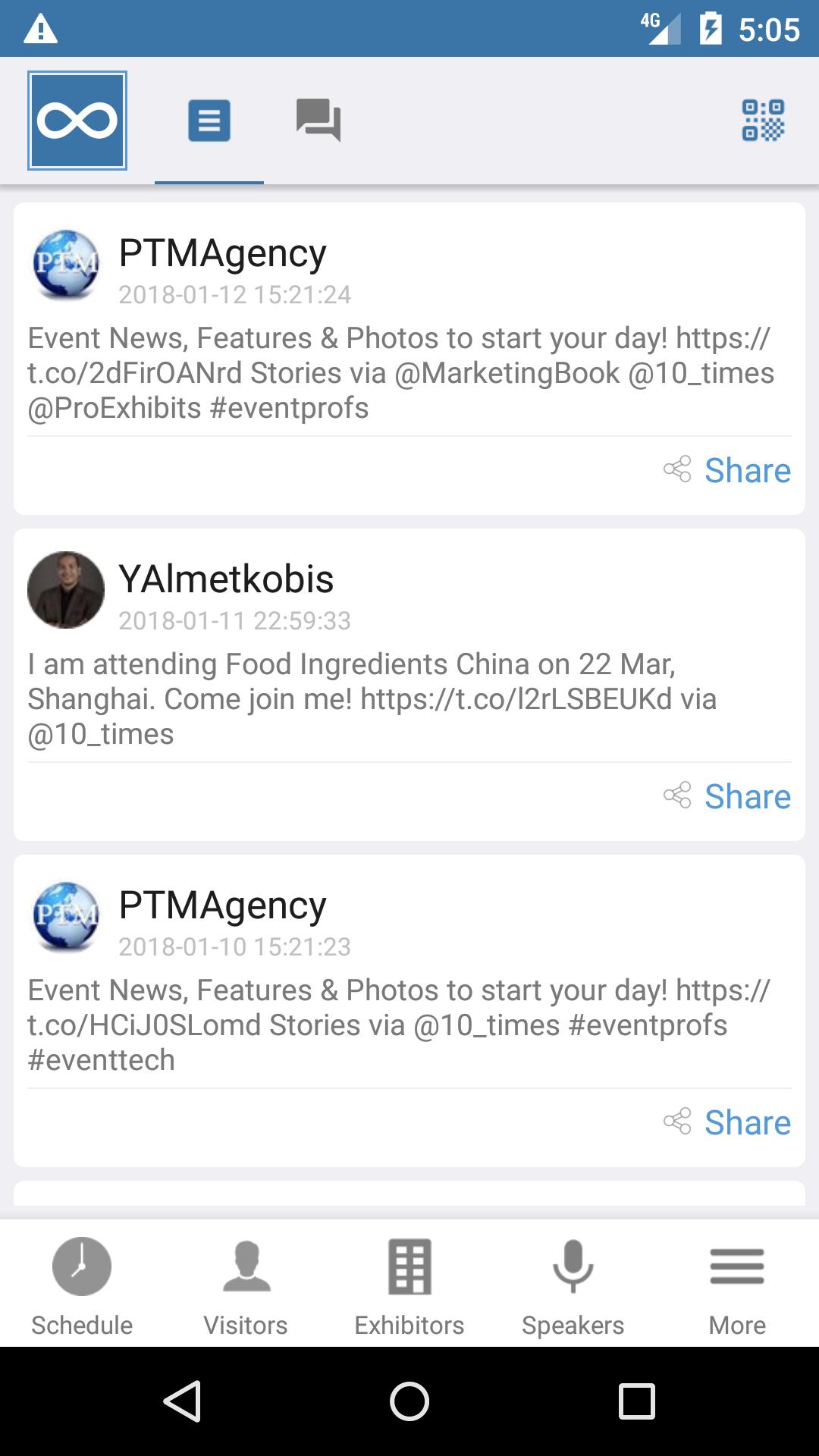The image size is (819, 1456).
Task: Switch to the feed list tab
Action: [209, 121]
